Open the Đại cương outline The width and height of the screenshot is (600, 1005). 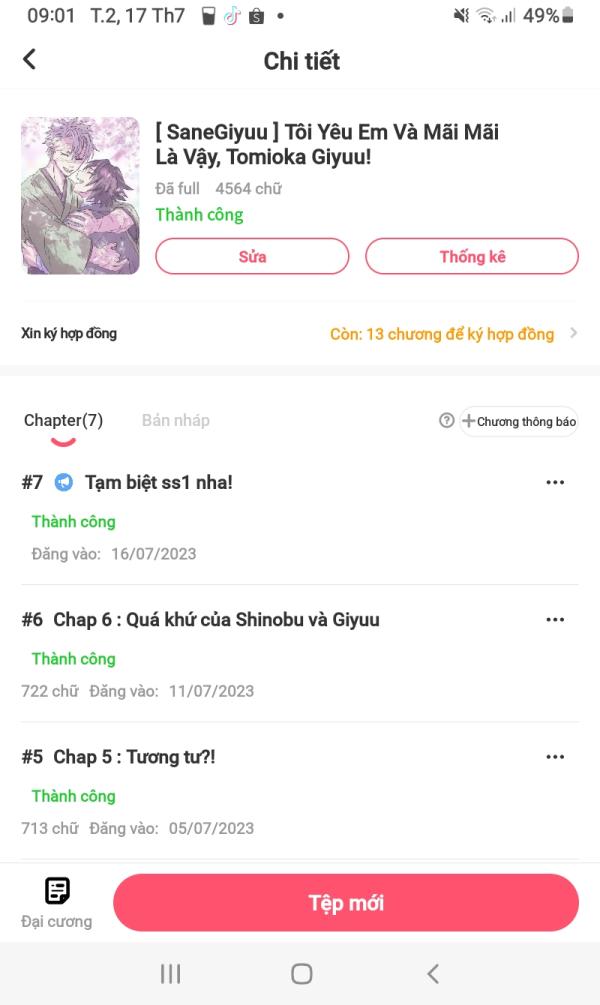tap(57, 902)
